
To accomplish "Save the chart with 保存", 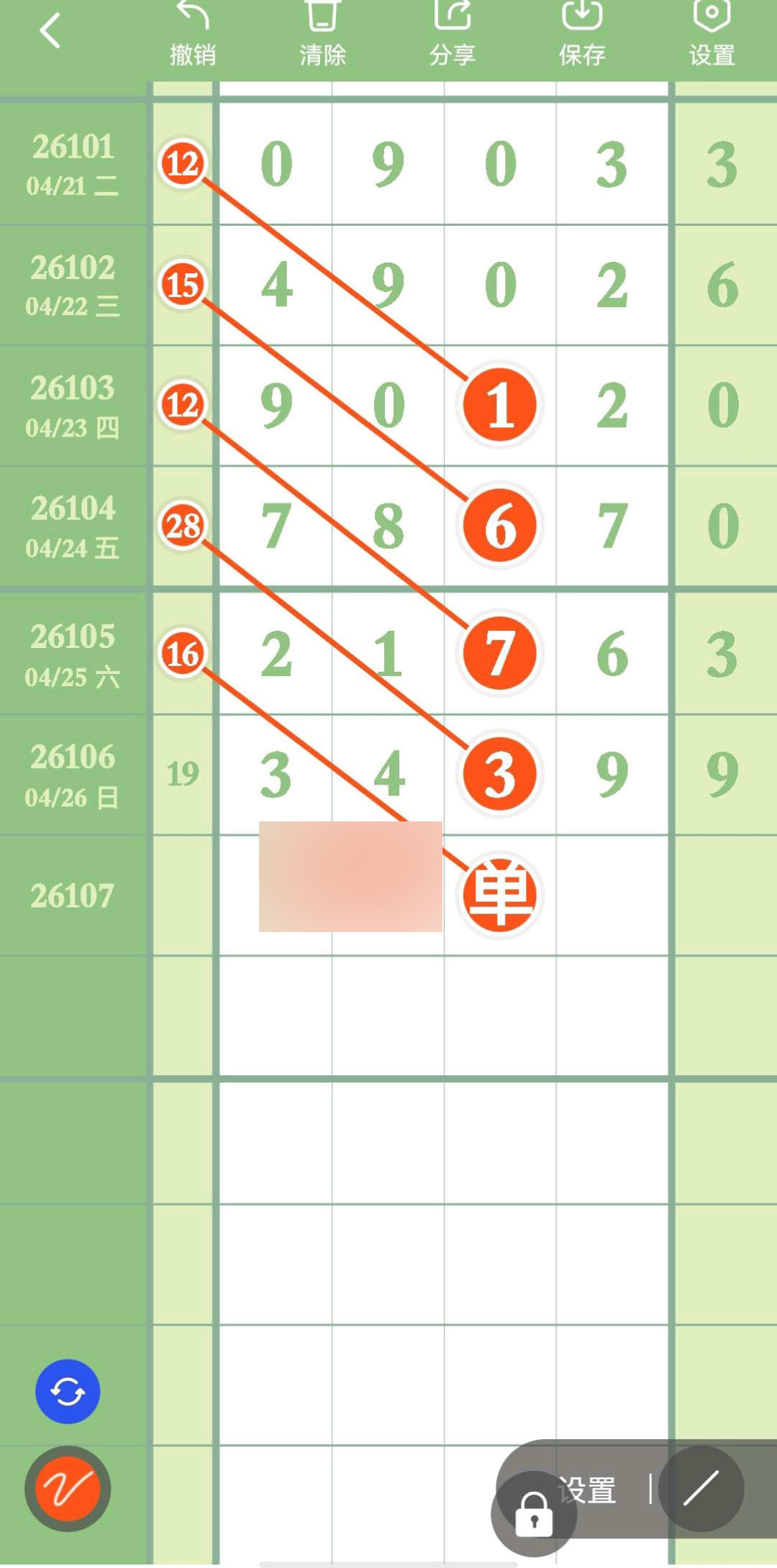I will (x=582, y=35).
